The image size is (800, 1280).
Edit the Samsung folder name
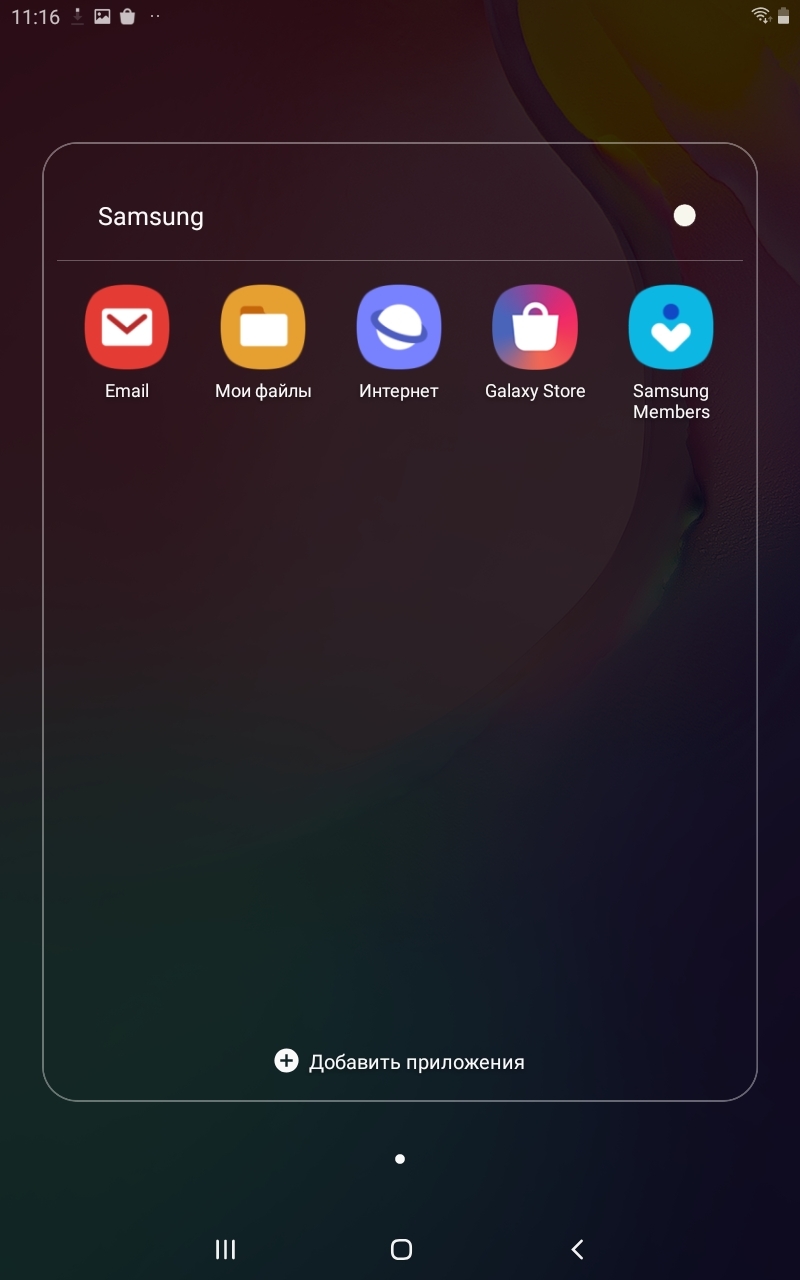[151, 217]
